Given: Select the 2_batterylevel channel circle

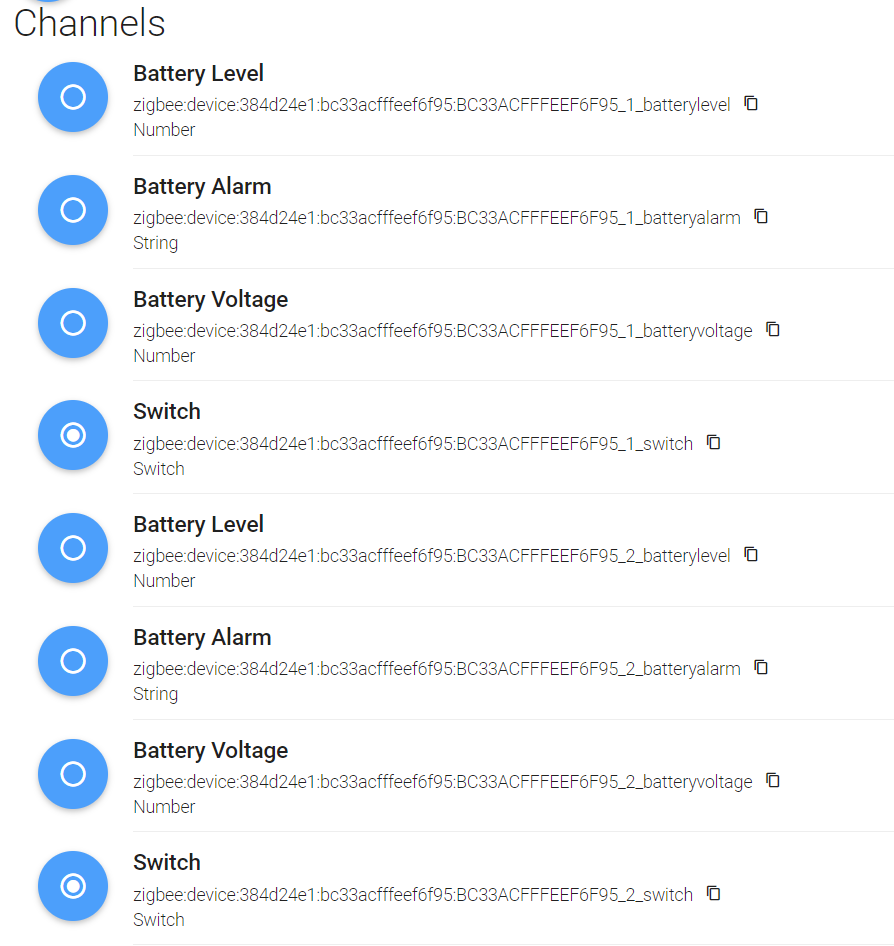Looking at the screenshot, I should 73,548.
